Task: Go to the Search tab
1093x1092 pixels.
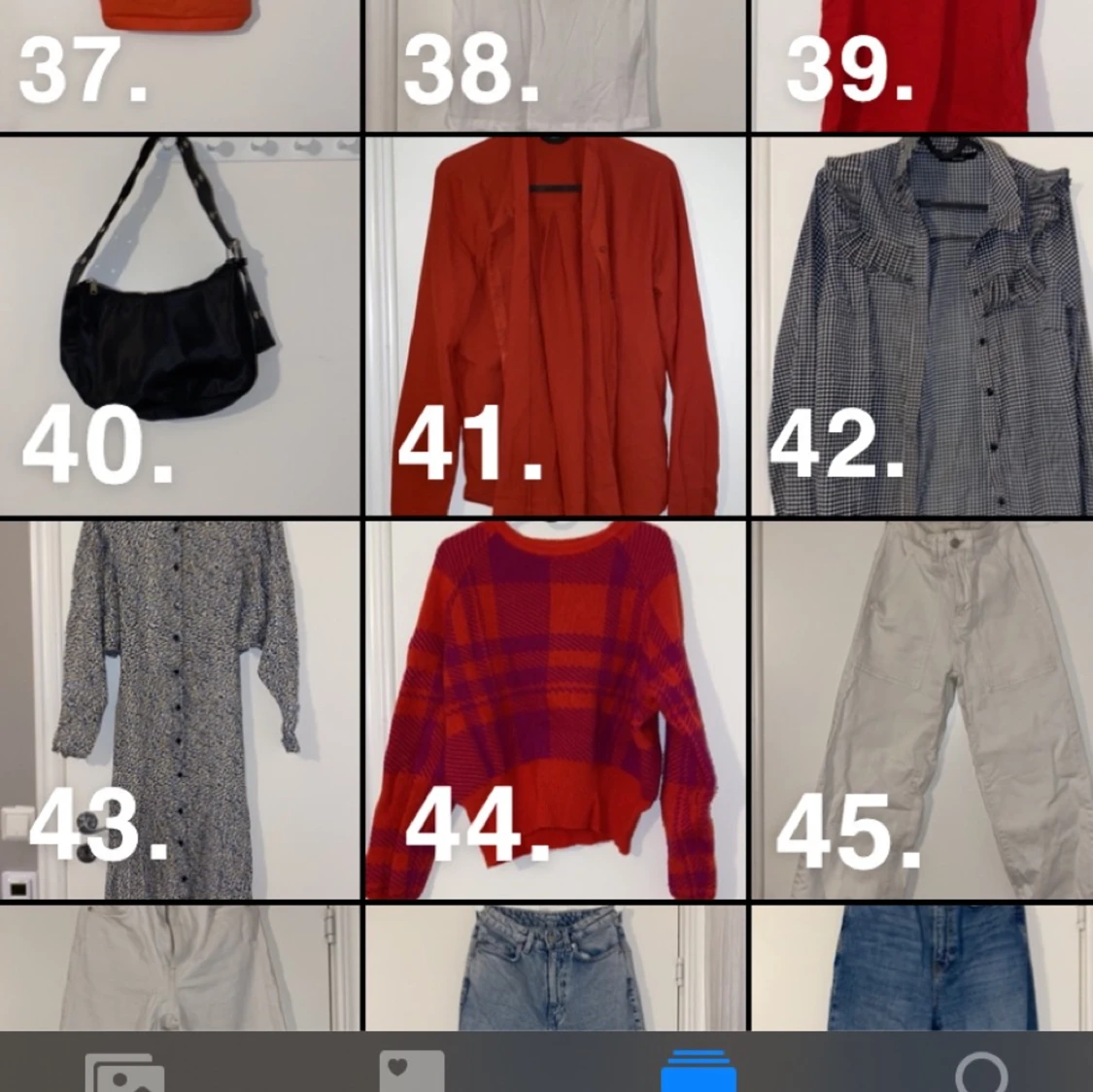Action: coord(981,1069)
